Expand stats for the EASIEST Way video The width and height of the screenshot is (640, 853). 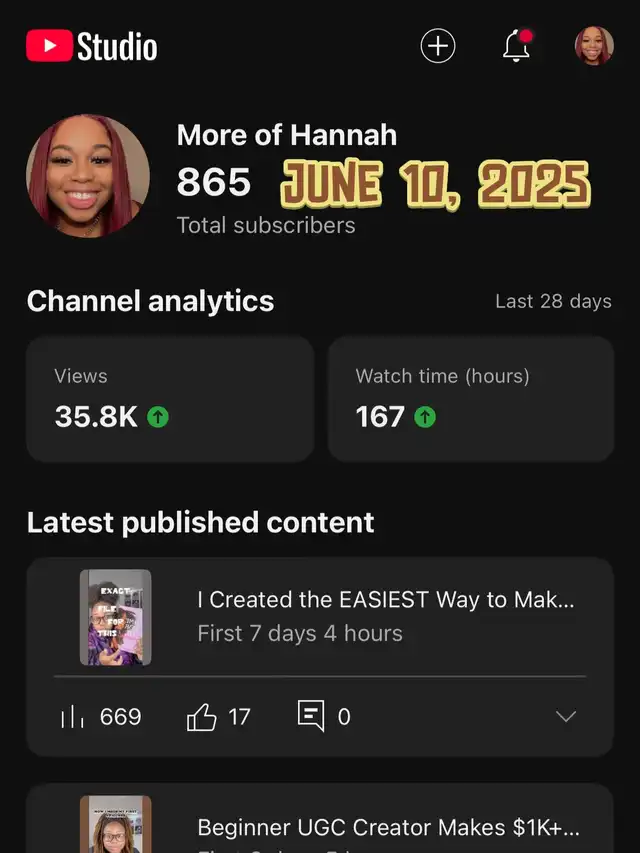[x=566, y=716]
